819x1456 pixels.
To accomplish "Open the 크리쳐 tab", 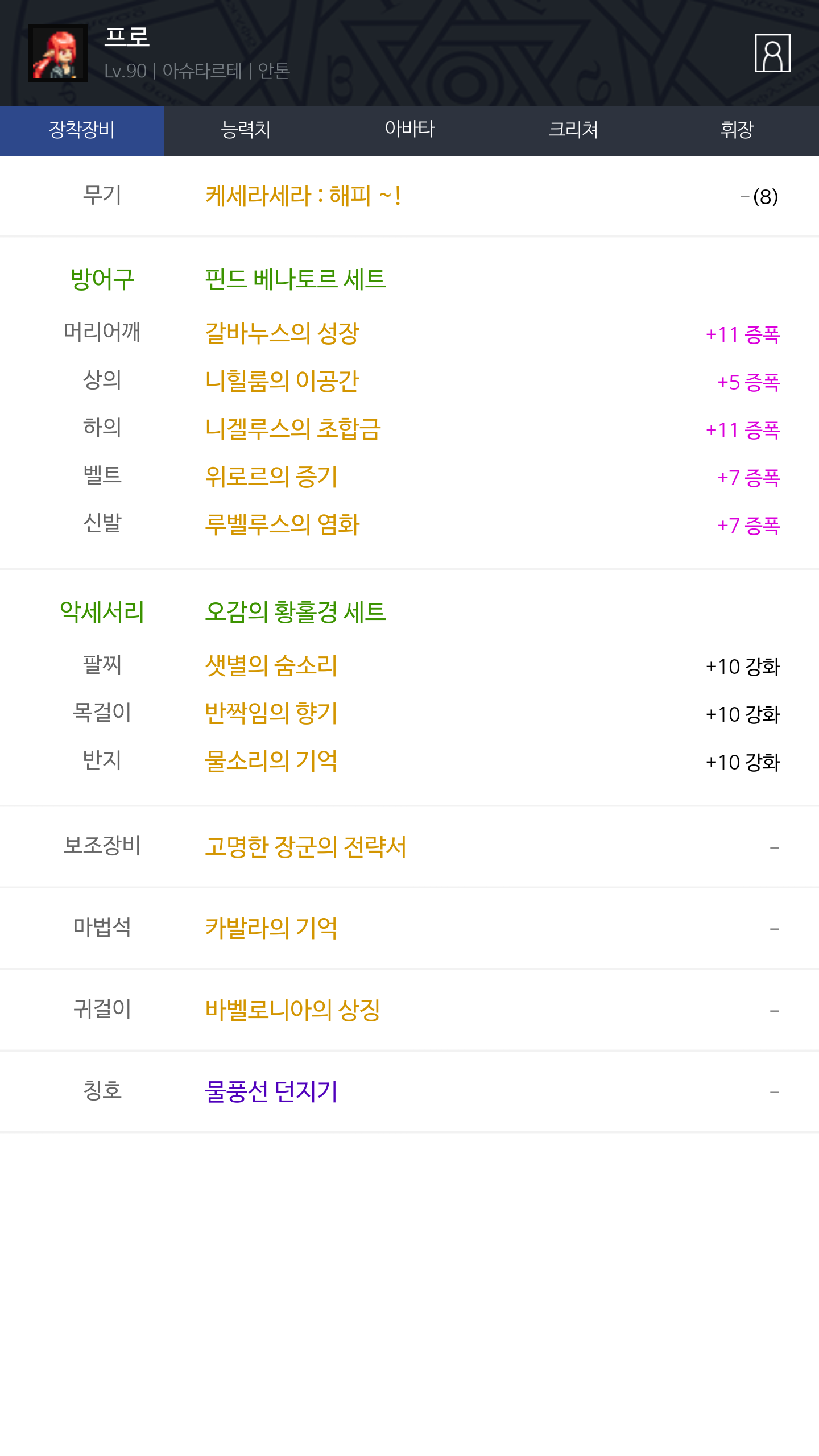I will (573, 130).
